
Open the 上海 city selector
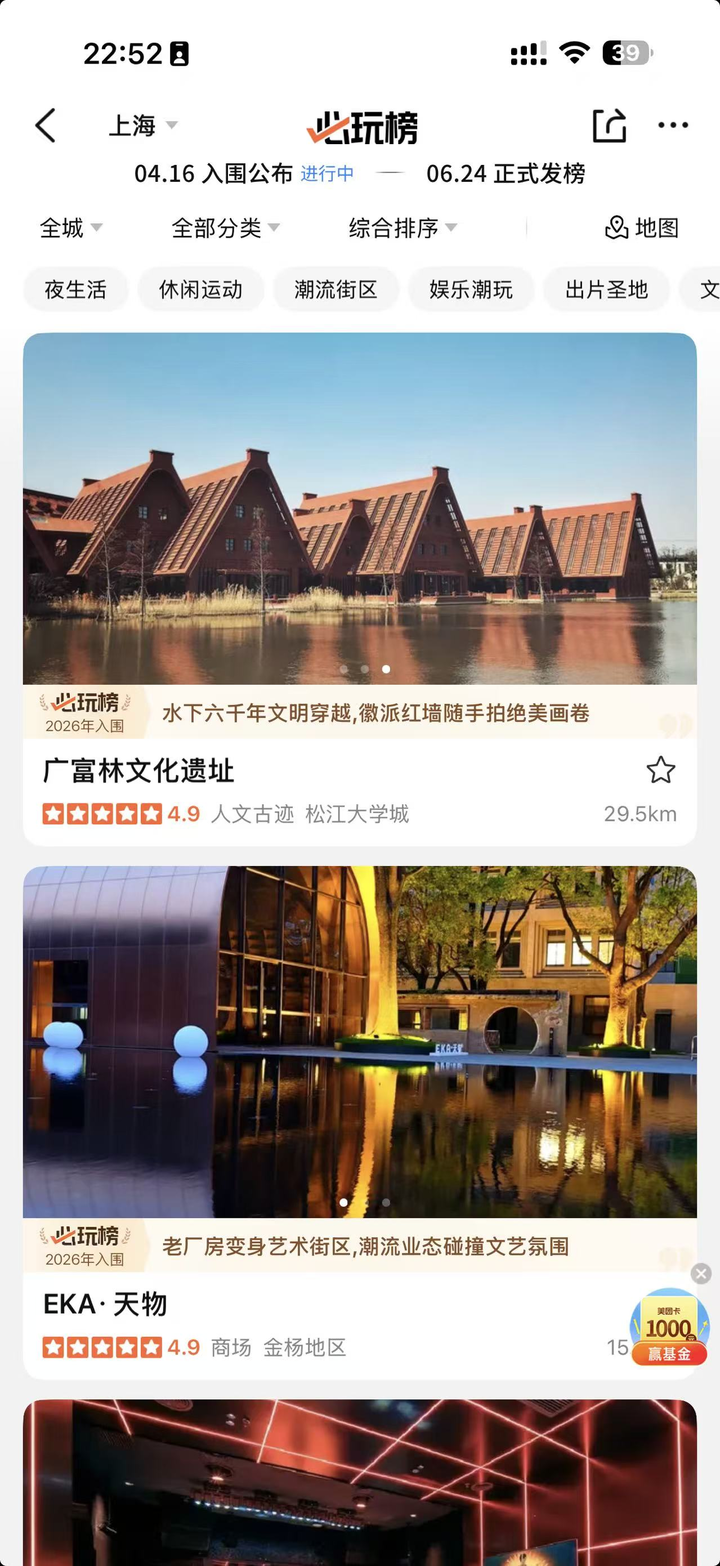pyautogui.click(x=142, y=126)
